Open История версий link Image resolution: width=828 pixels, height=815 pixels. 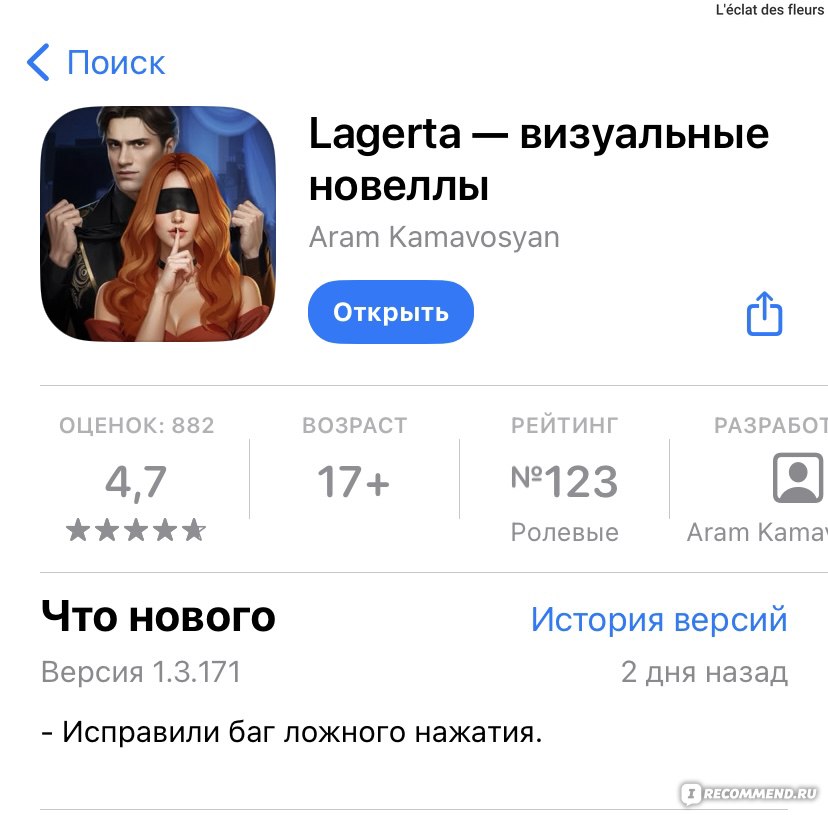click(x=658, y=620)
